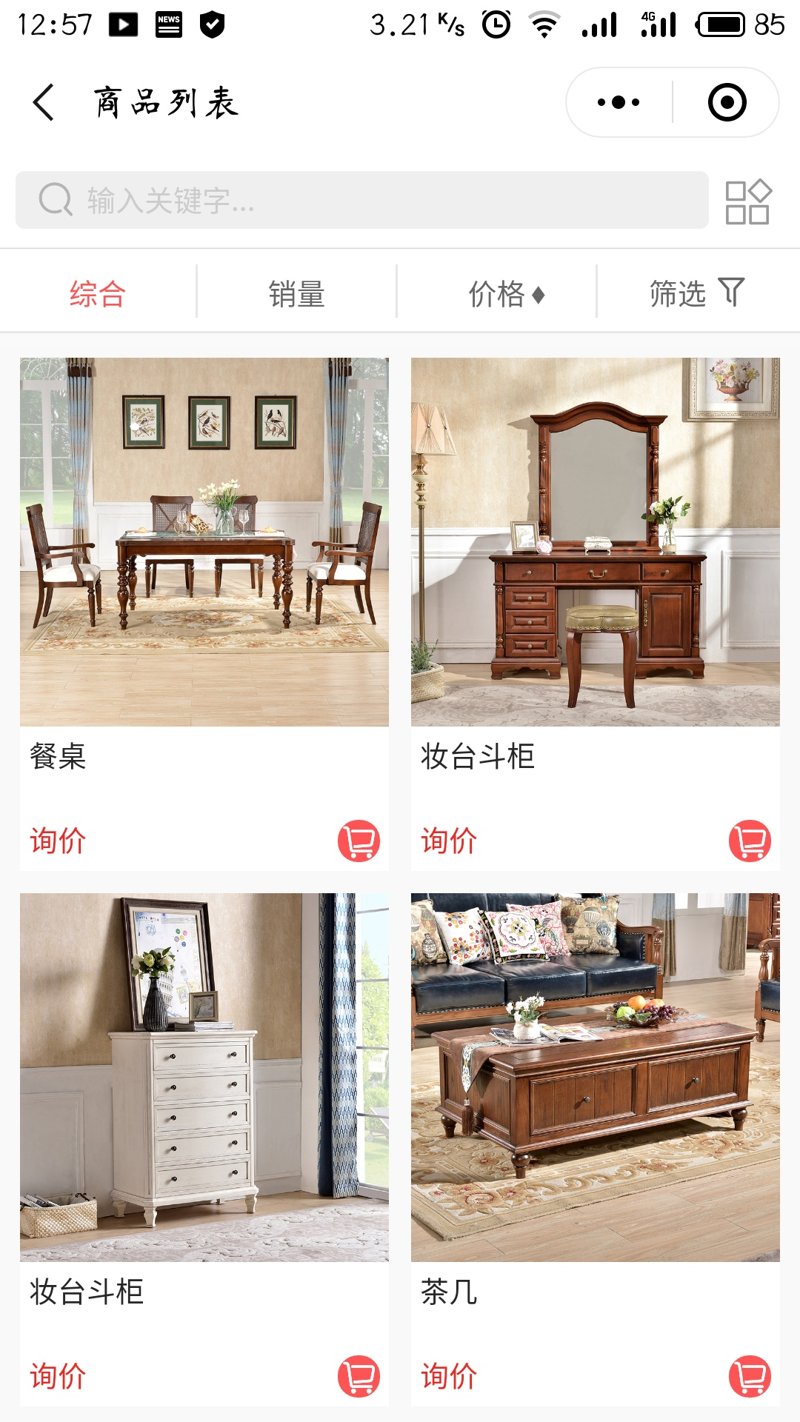Sort products by 价格
This screenshot has height=1422, width=800.
click(x=506, y=294)
